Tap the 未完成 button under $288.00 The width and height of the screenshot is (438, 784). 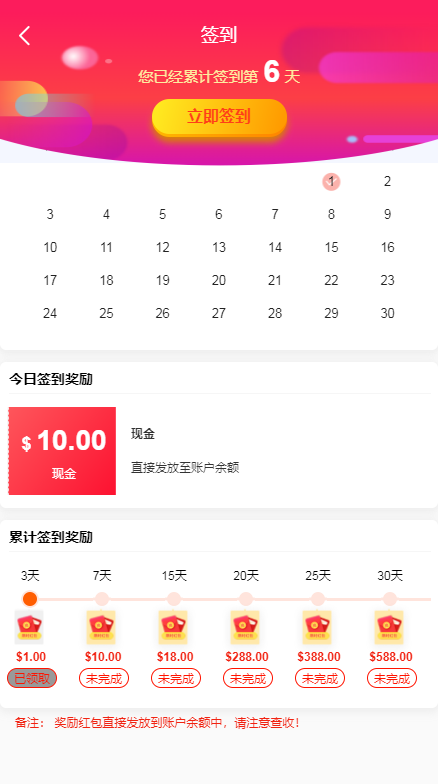click(x=248, y=678)
